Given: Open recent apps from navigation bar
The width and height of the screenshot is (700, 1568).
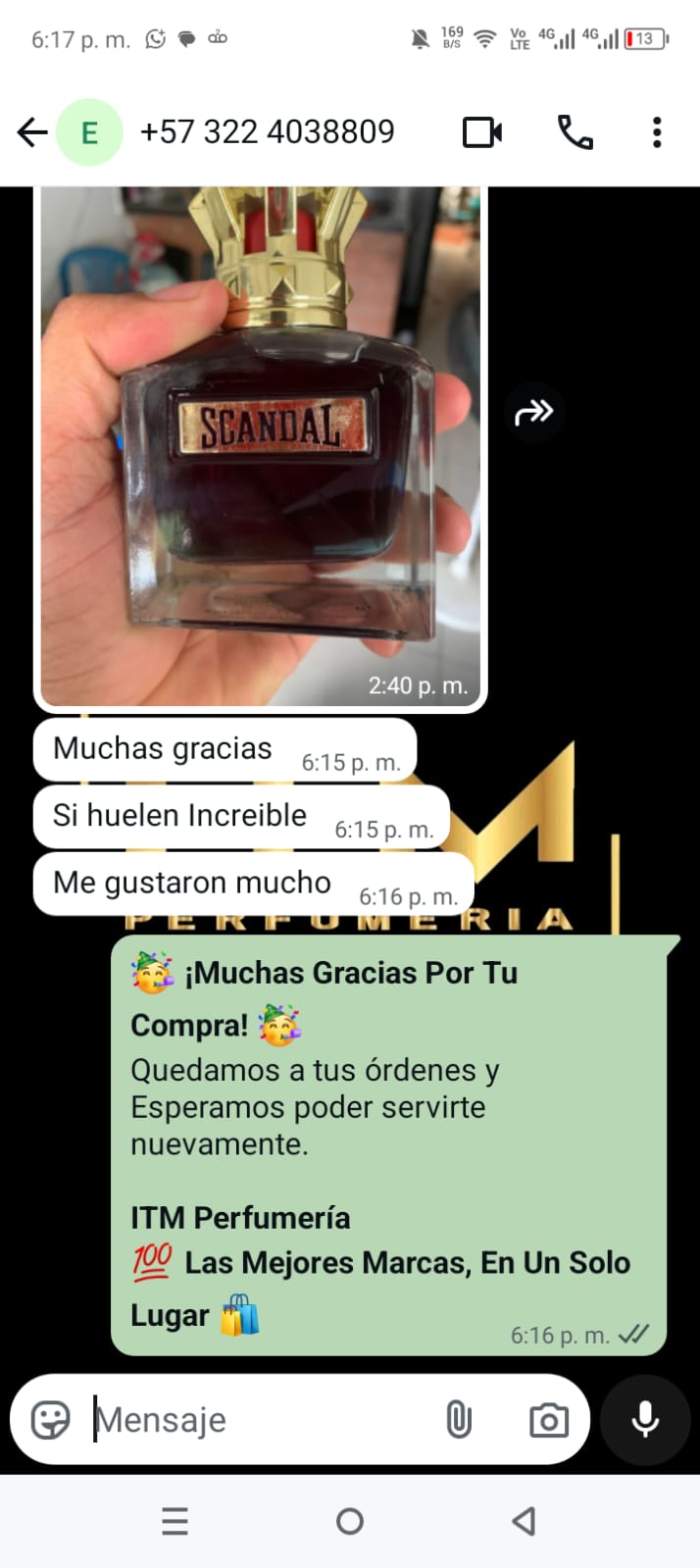Looking at the screenshot, I should coord(175,1521).
